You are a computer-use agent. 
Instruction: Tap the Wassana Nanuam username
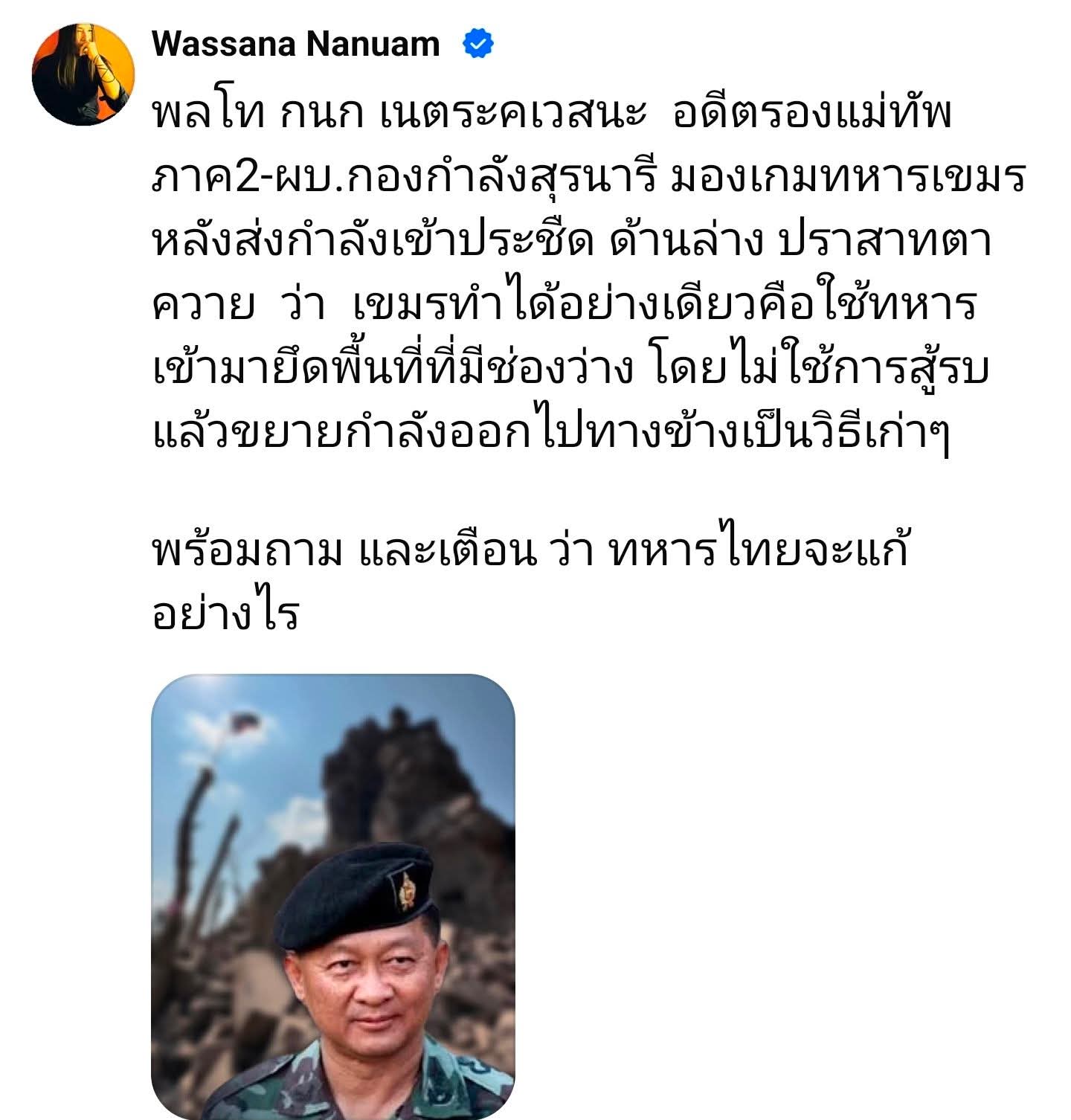pos(295,45)
